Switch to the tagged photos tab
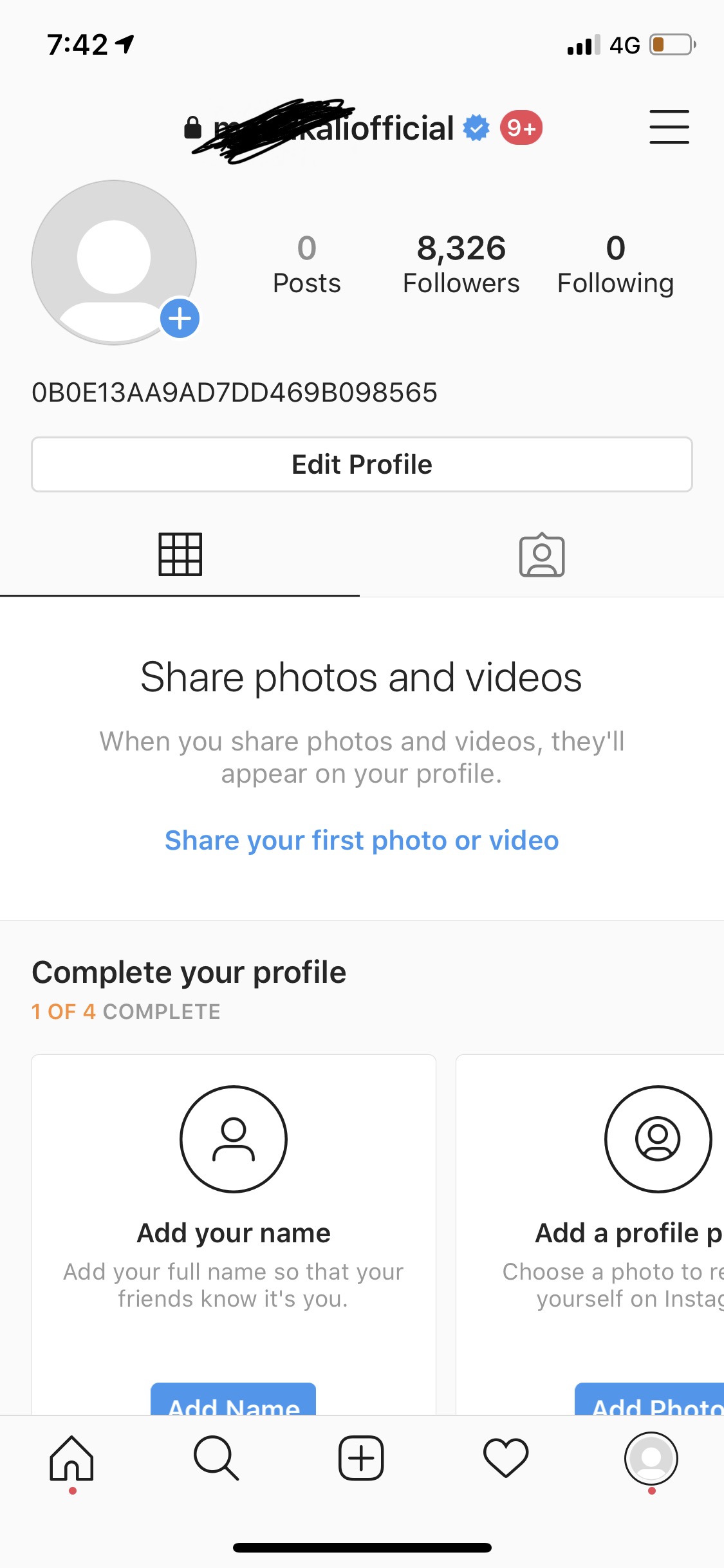The image size is (724, 1568). 542,555
